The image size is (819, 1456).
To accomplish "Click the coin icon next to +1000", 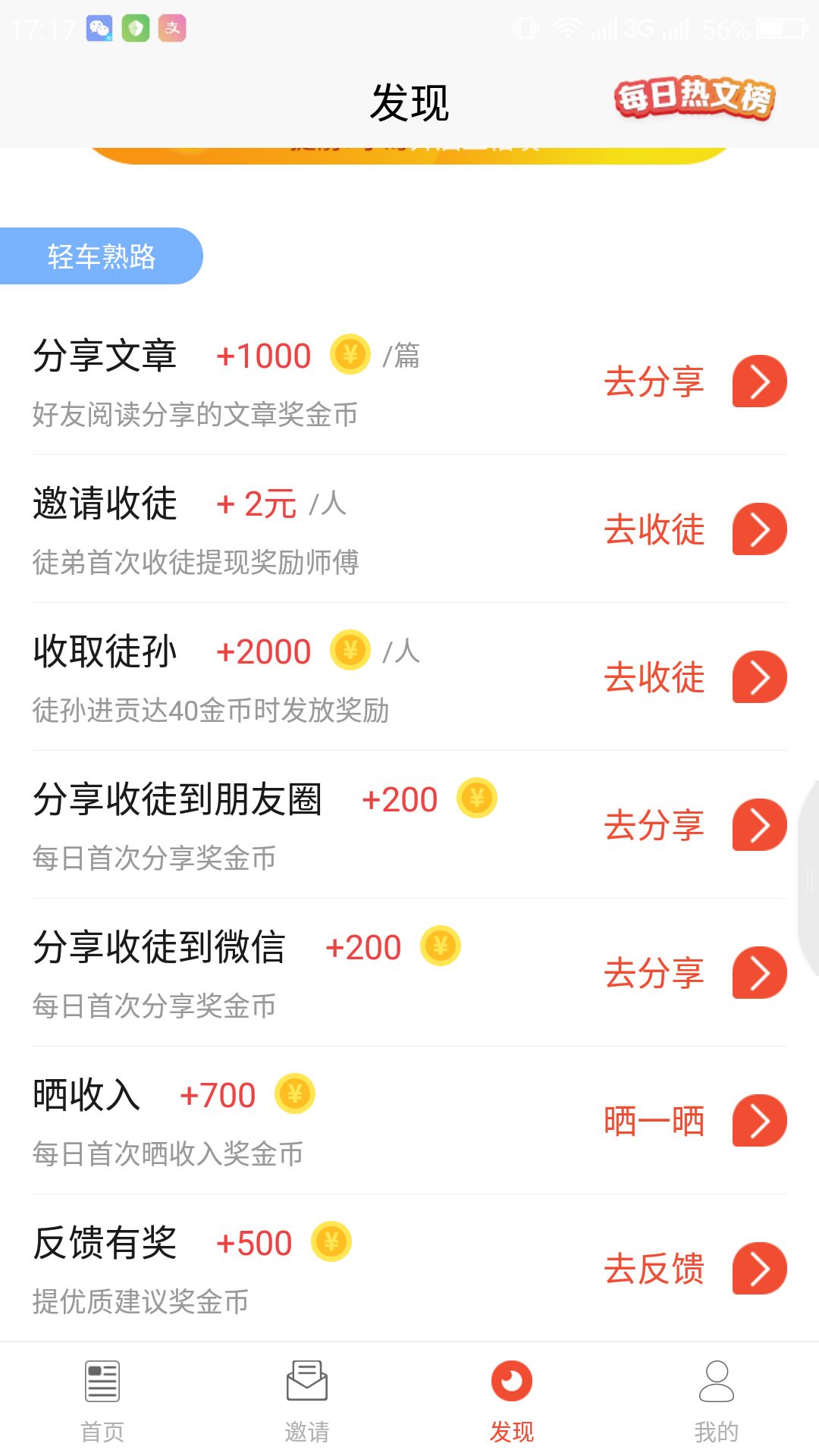I will point(349,354).
